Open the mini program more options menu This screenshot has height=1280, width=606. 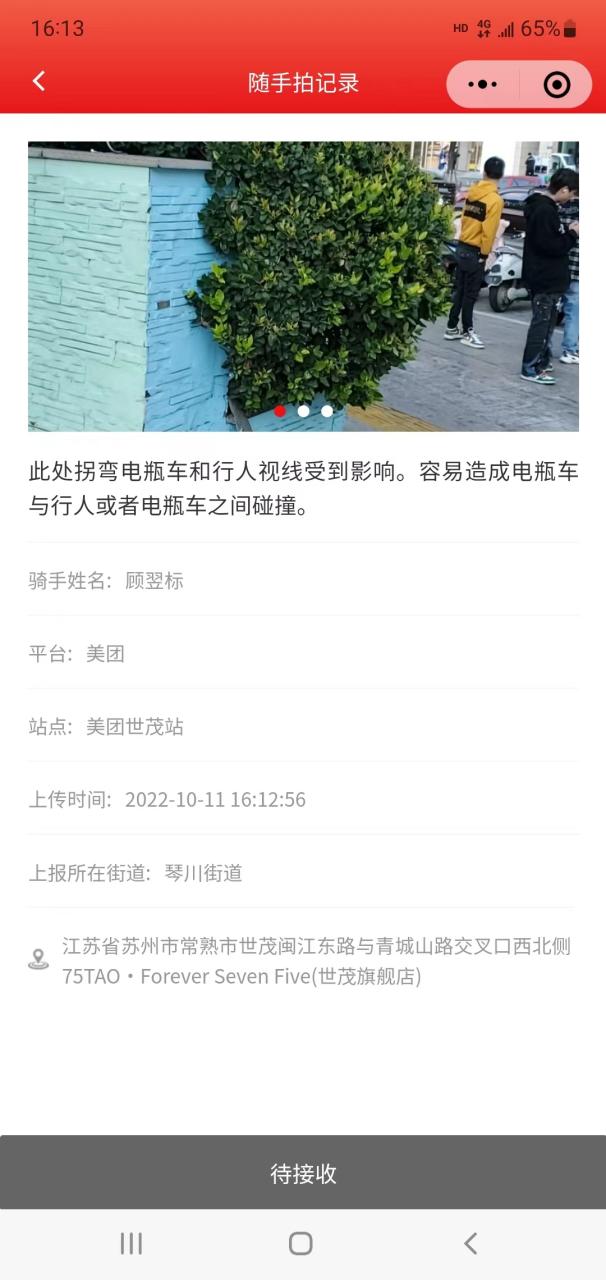[x=483, y=85]
